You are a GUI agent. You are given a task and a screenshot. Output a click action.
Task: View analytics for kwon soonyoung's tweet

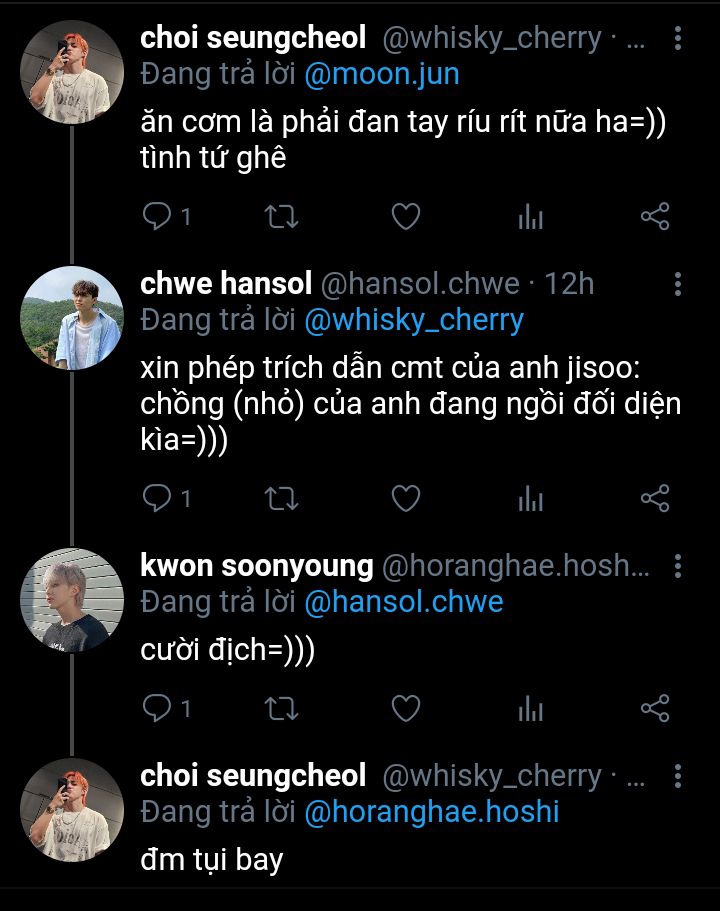tap(530, 709)
